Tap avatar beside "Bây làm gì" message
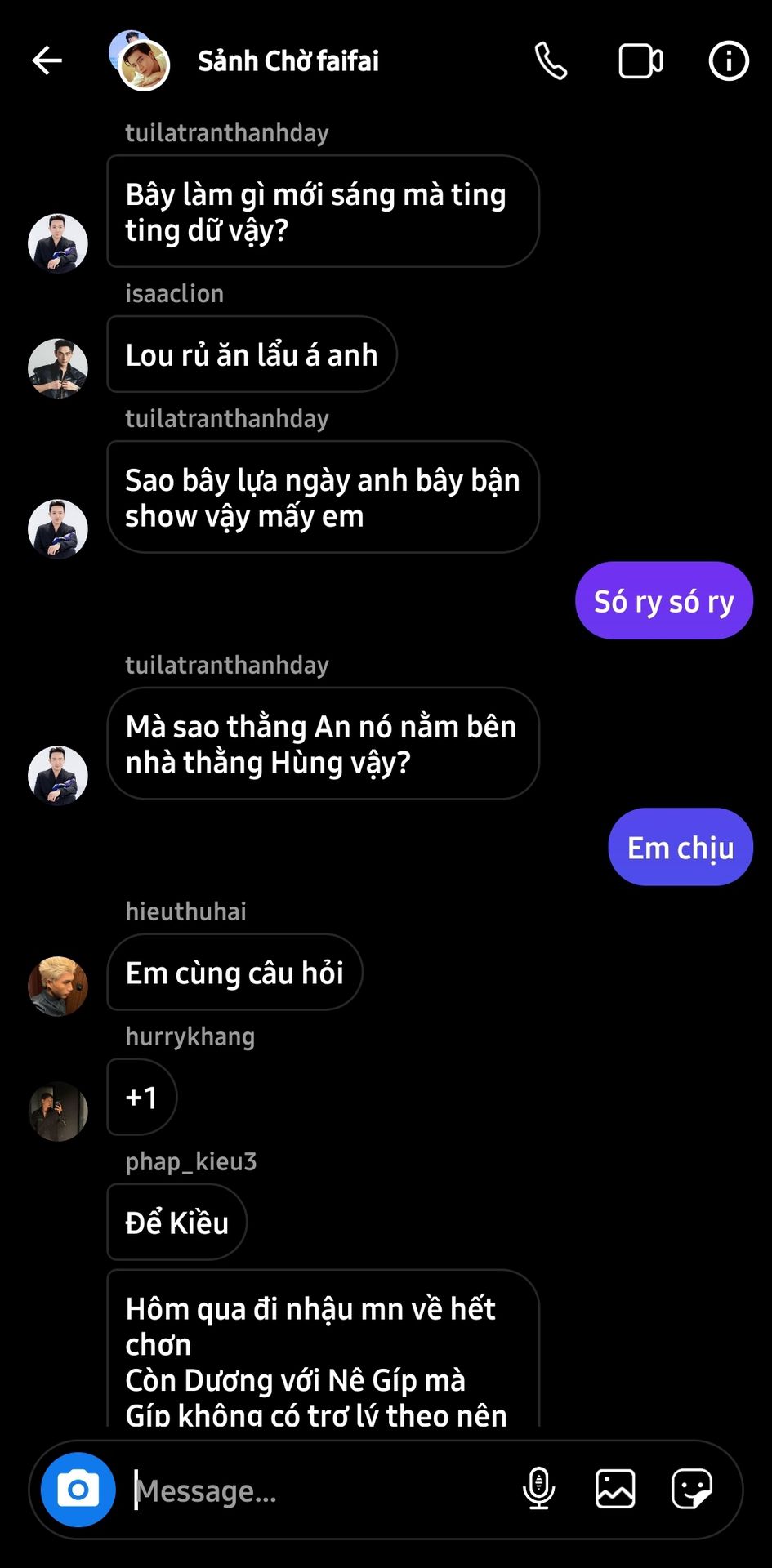The image size is (772, 1568). 58,243
